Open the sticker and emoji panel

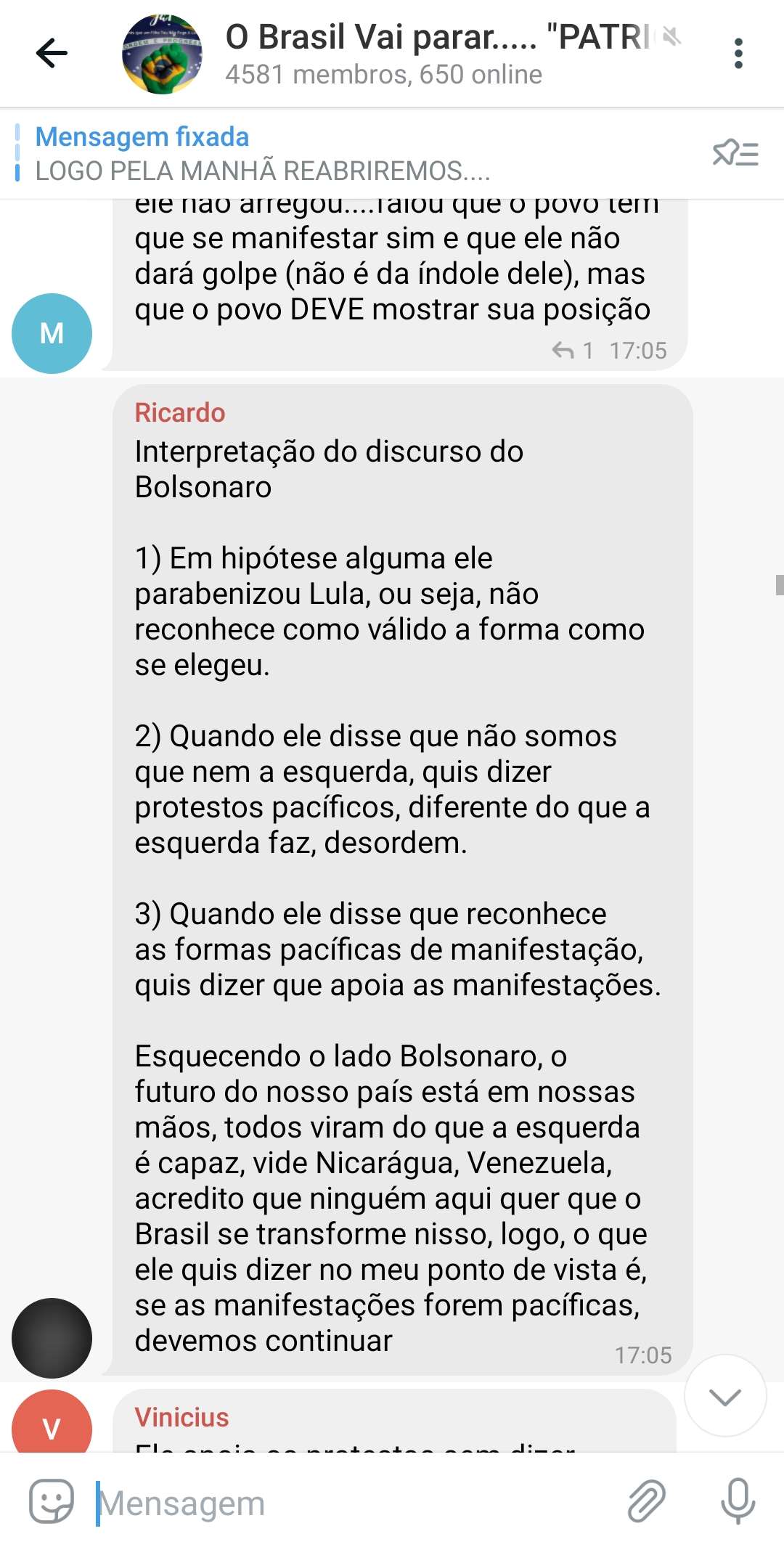coord(52,1501)
